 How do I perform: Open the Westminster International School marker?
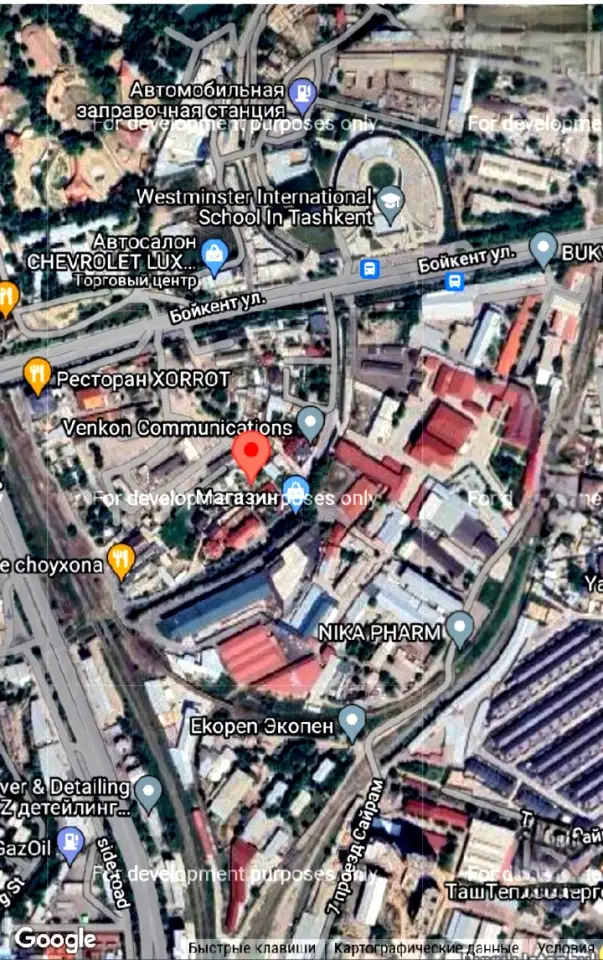[x=389, y=200]
